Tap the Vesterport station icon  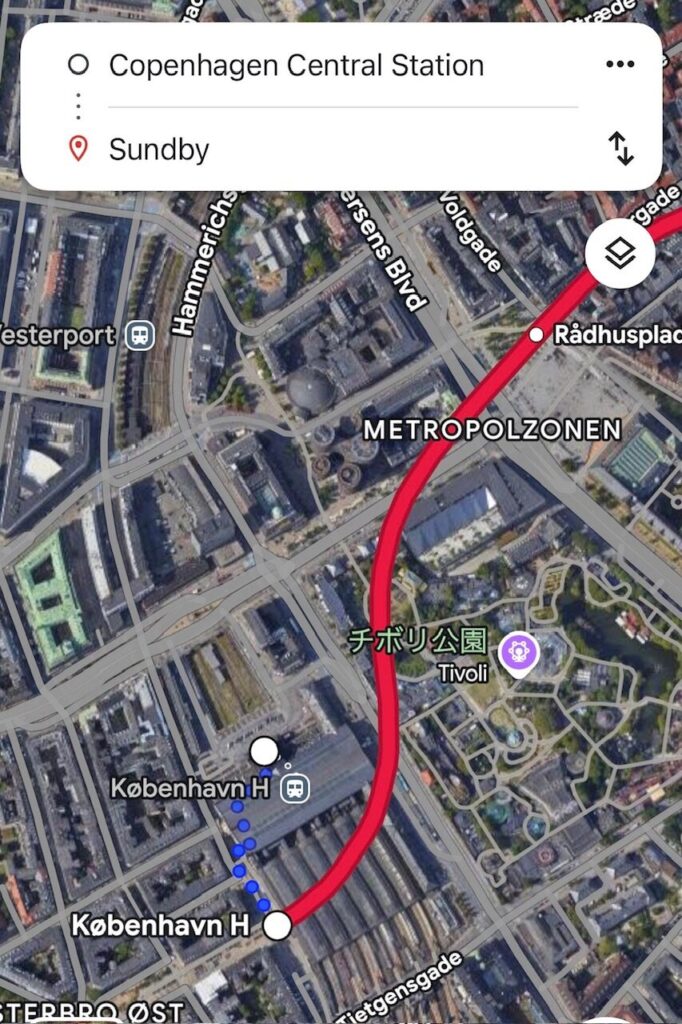(140, 335)
